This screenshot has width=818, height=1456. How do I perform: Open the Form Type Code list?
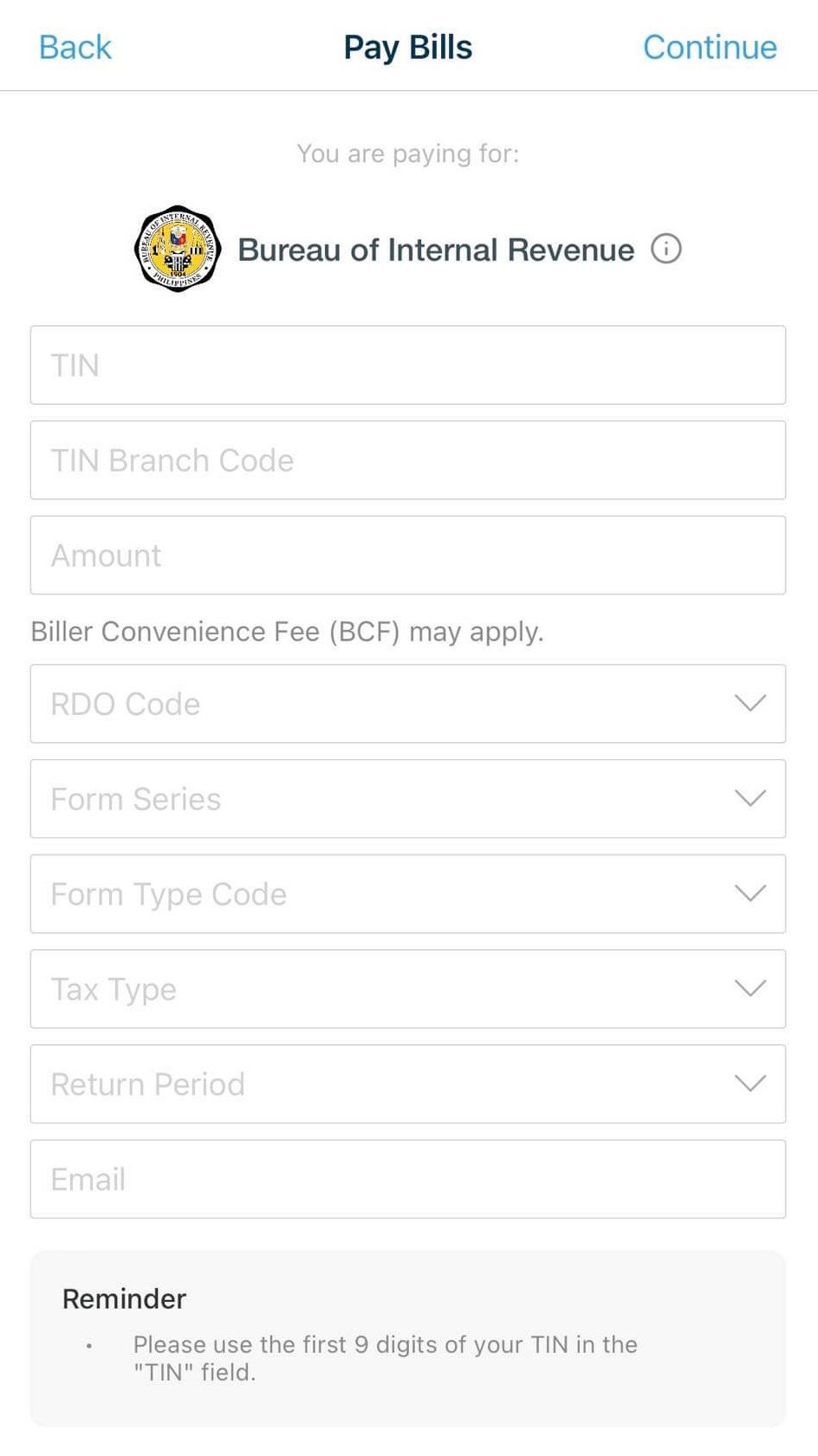(409, 894)
